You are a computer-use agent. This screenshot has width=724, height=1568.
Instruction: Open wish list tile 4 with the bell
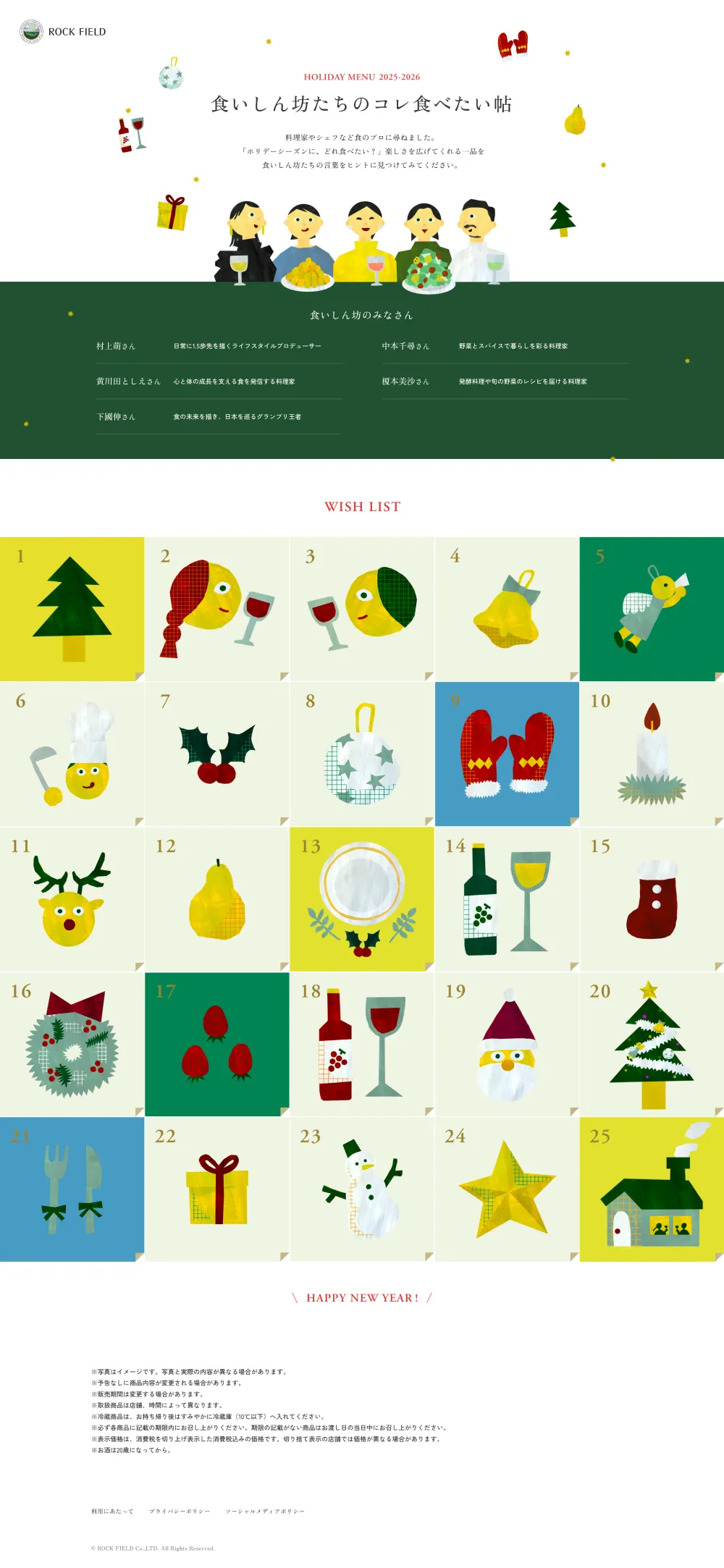point(507,609)
